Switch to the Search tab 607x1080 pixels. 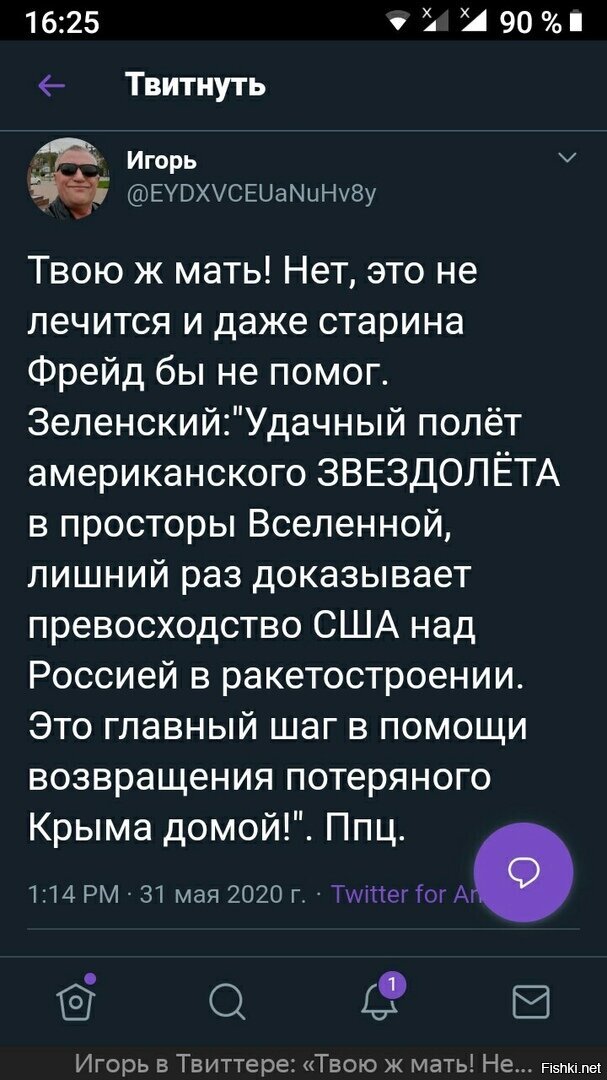point(226,1001)
